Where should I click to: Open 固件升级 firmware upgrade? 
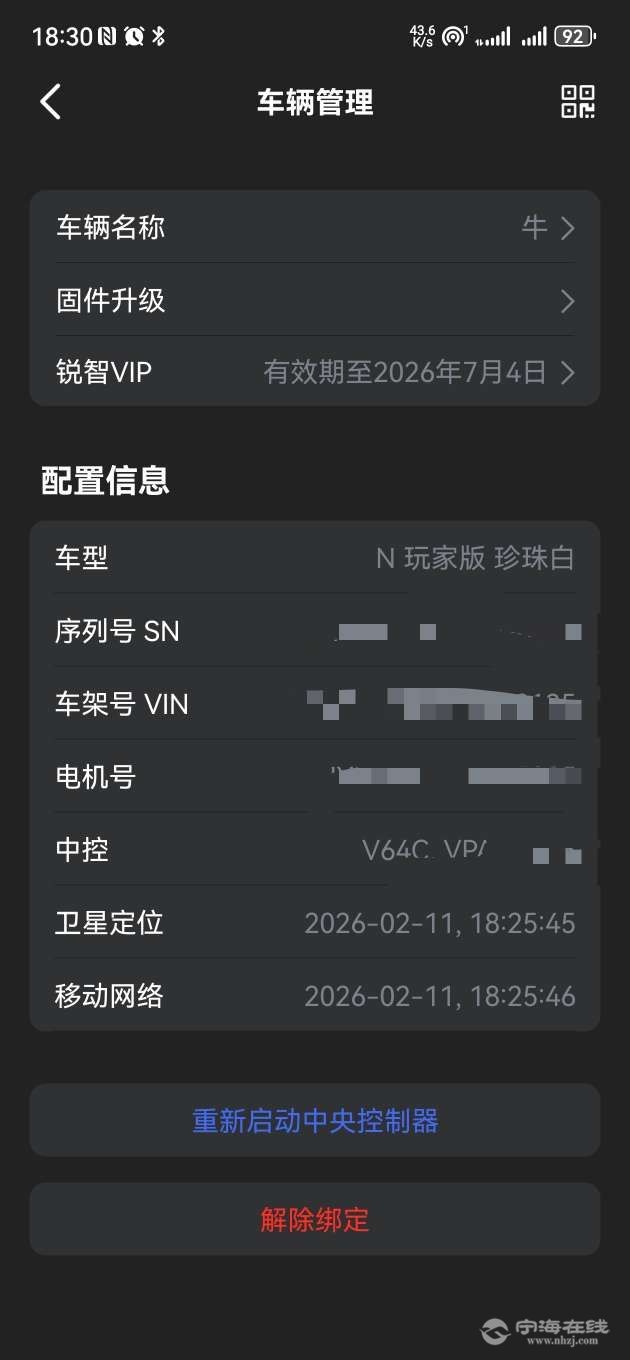click(x=315, y=301)
